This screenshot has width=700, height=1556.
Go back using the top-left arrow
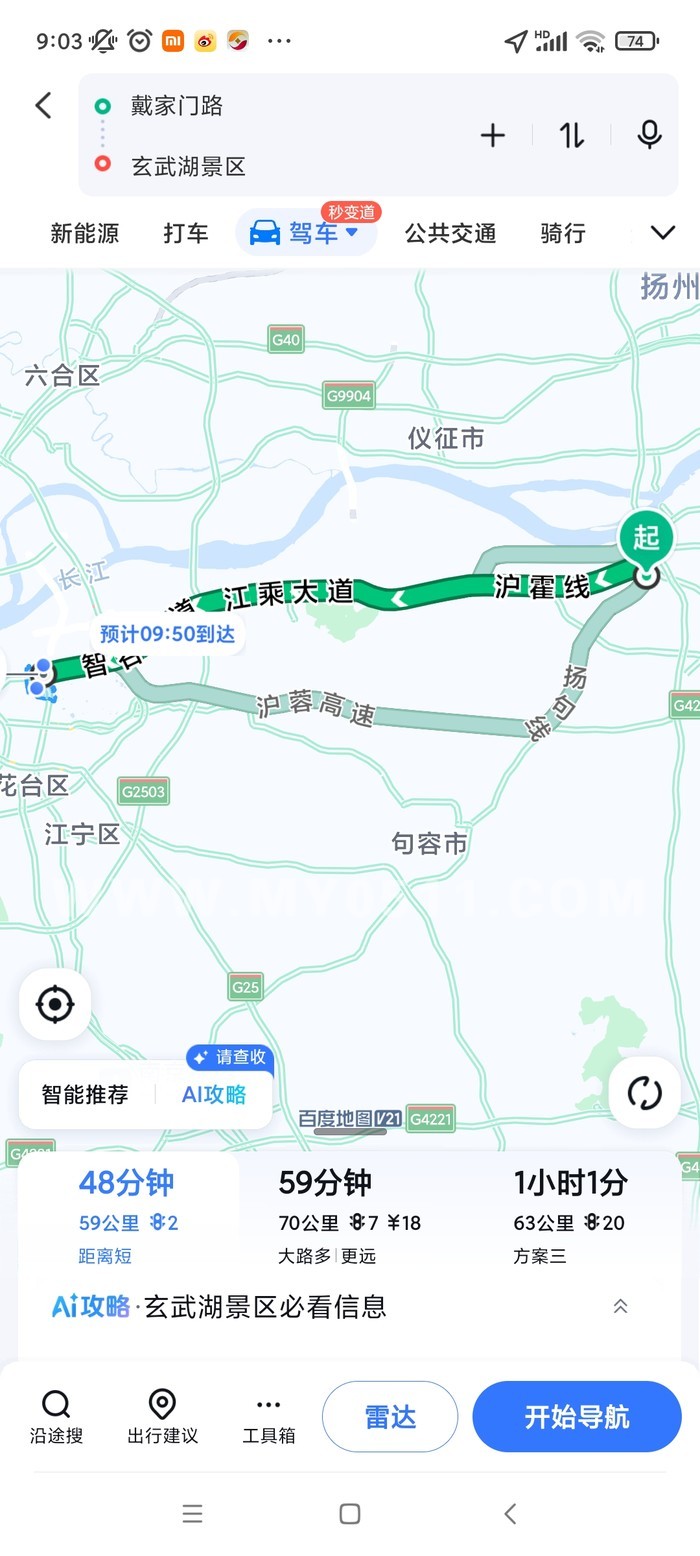43,105
